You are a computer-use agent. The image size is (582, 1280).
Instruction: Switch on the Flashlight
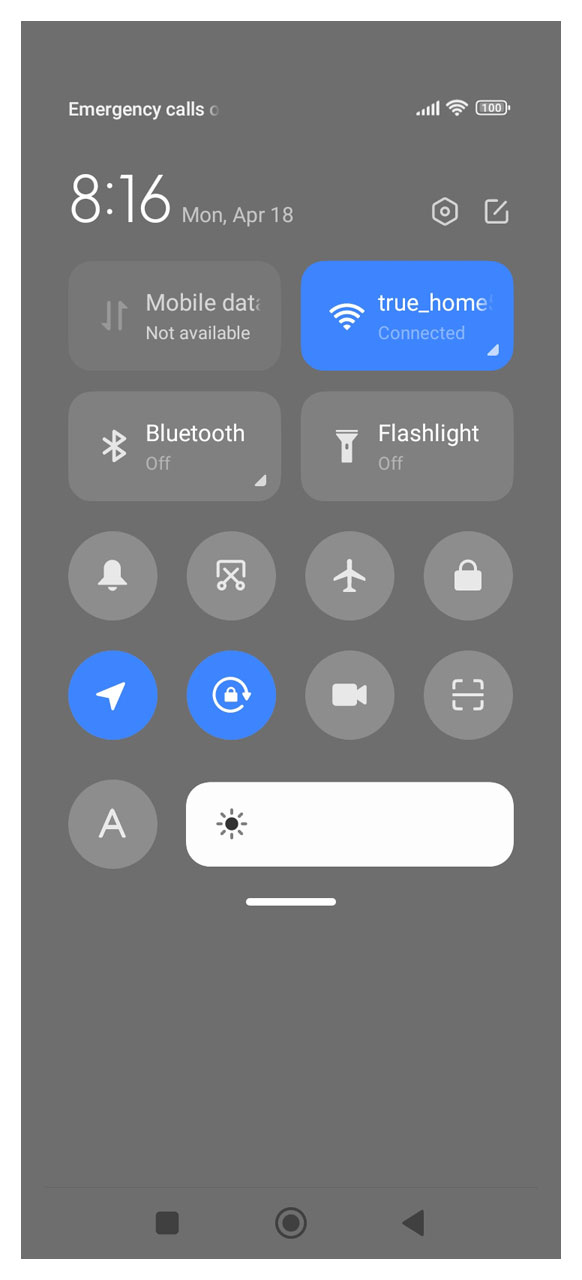[407, 446]
